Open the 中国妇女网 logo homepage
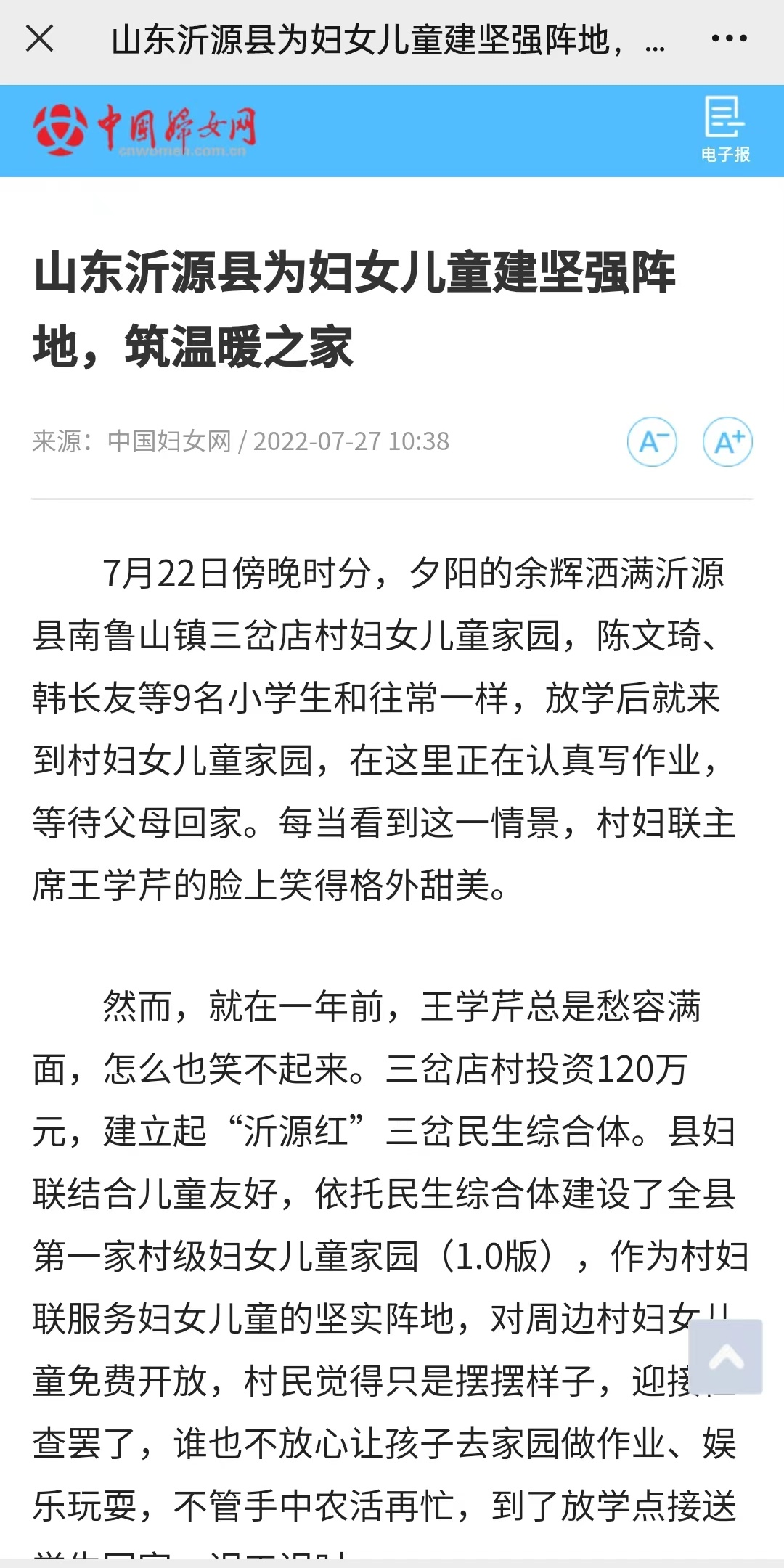The width and height of the screenshot is (784, 1568). pos(145,130)
